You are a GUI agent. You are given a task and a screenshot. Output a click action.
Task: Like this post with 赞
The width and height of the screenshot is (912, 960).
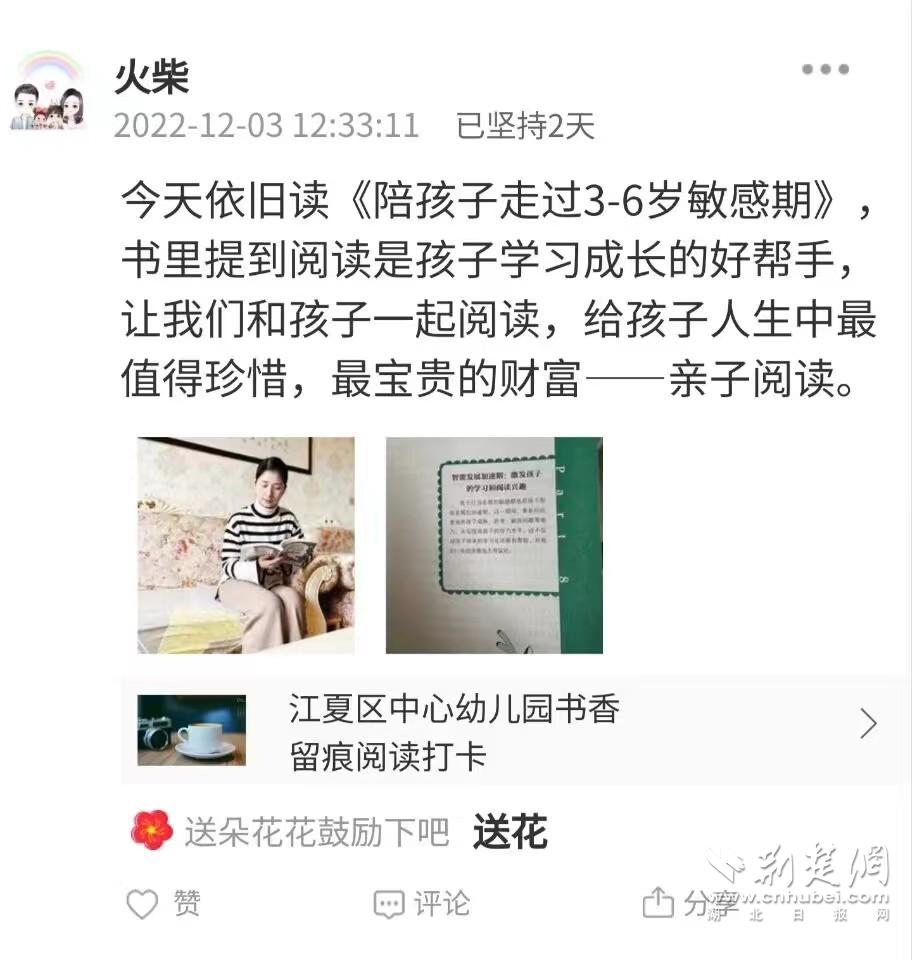pyautogui.click(x=163, y=904)
